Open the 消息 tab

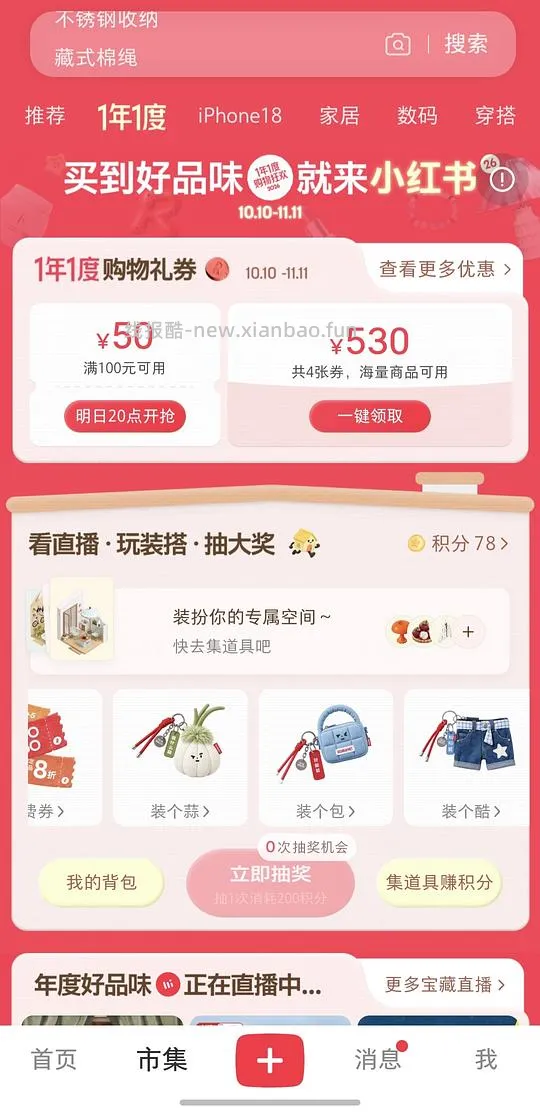point(378,1059)
